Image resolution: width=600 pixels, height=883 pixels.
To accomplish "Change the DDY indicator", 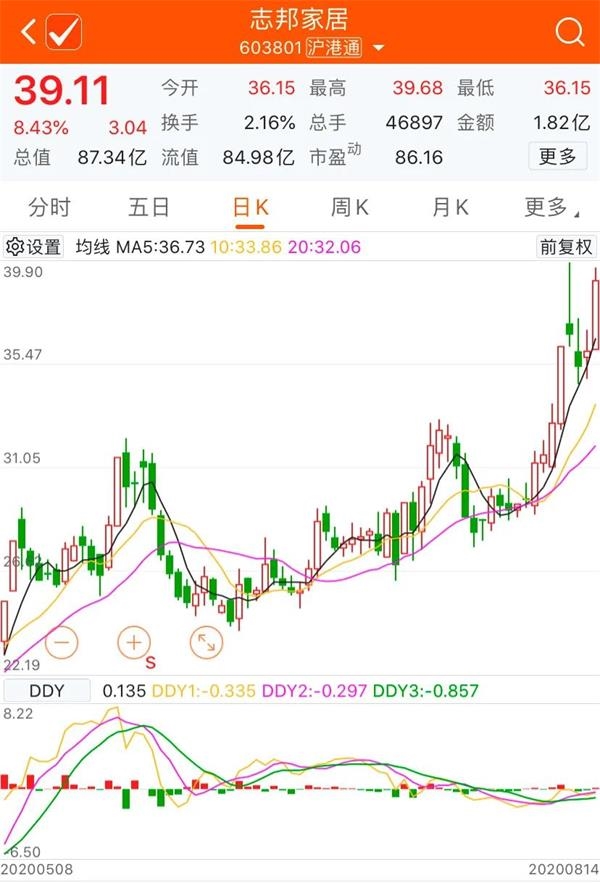I will [47, 690].
